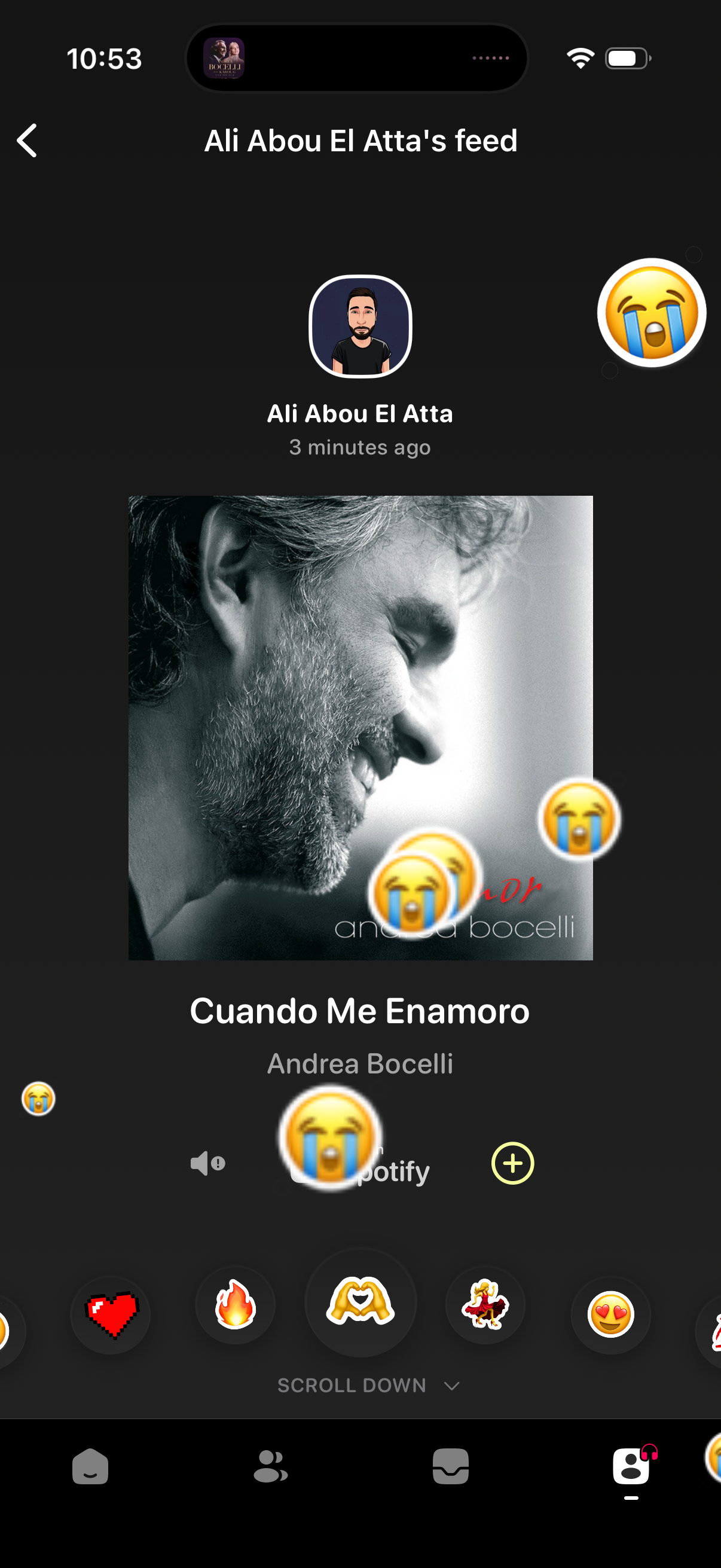Image resolution: width=721 pixels, height=1568 pixels.
Task: Switch to the home tab
Action: tap(90, 1466)
